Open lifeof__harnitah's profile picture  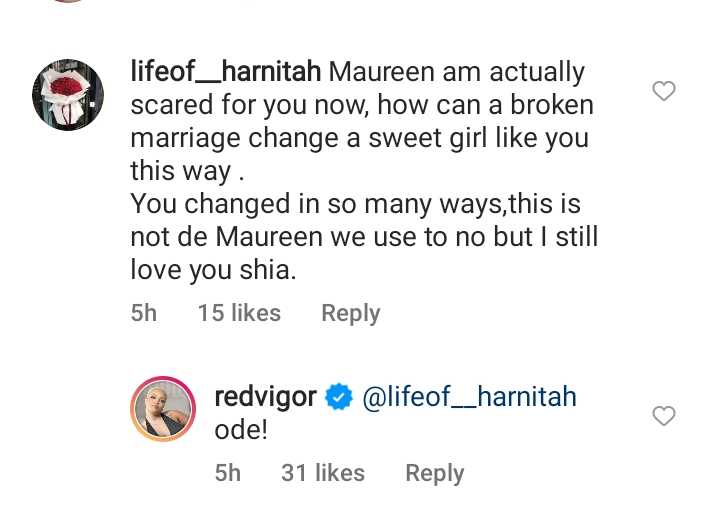(x=68, y=95)
